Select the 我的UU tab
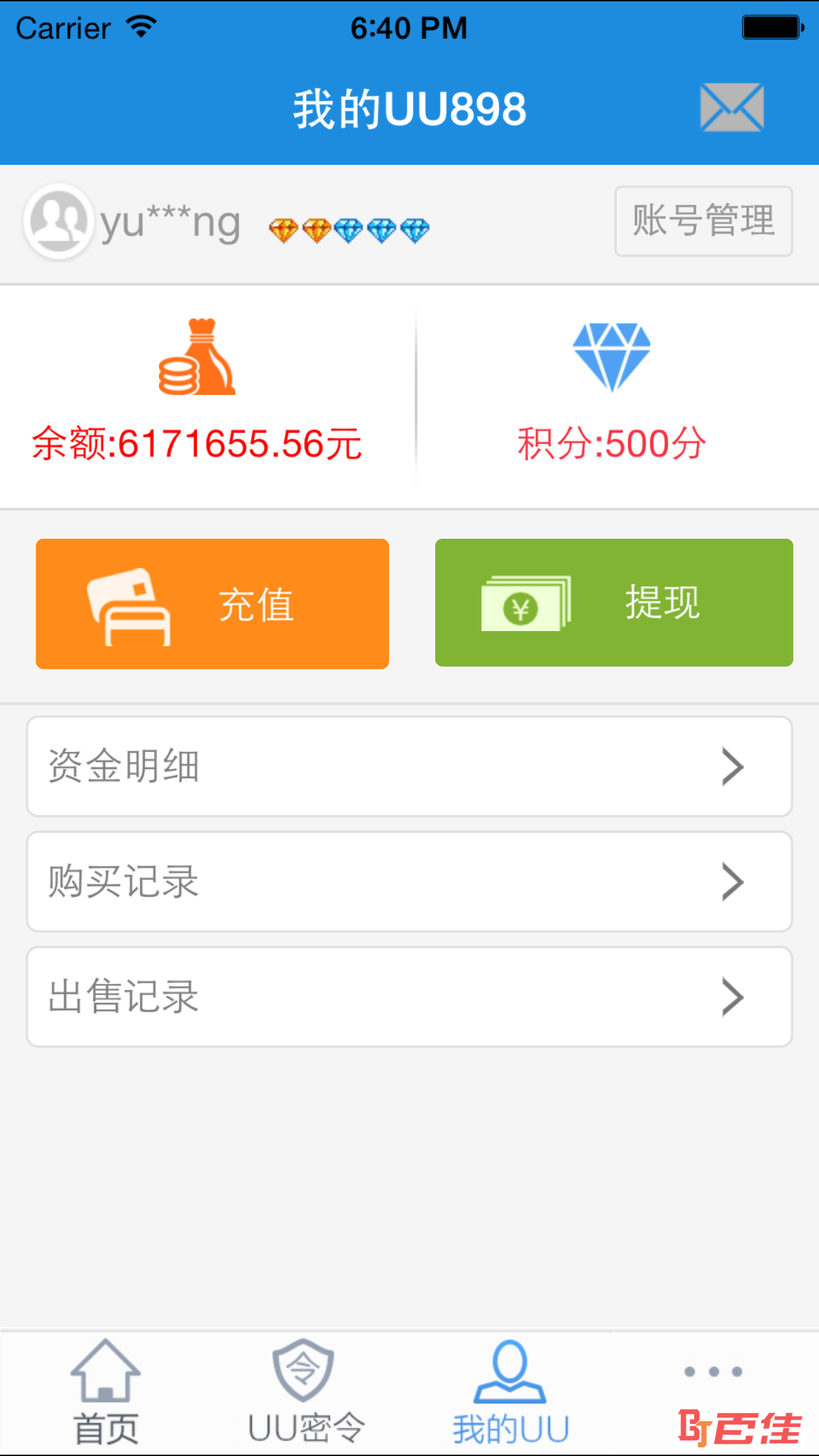Image resolution: width=819 pixels, height=1456 pixels. pos(510,1393)
